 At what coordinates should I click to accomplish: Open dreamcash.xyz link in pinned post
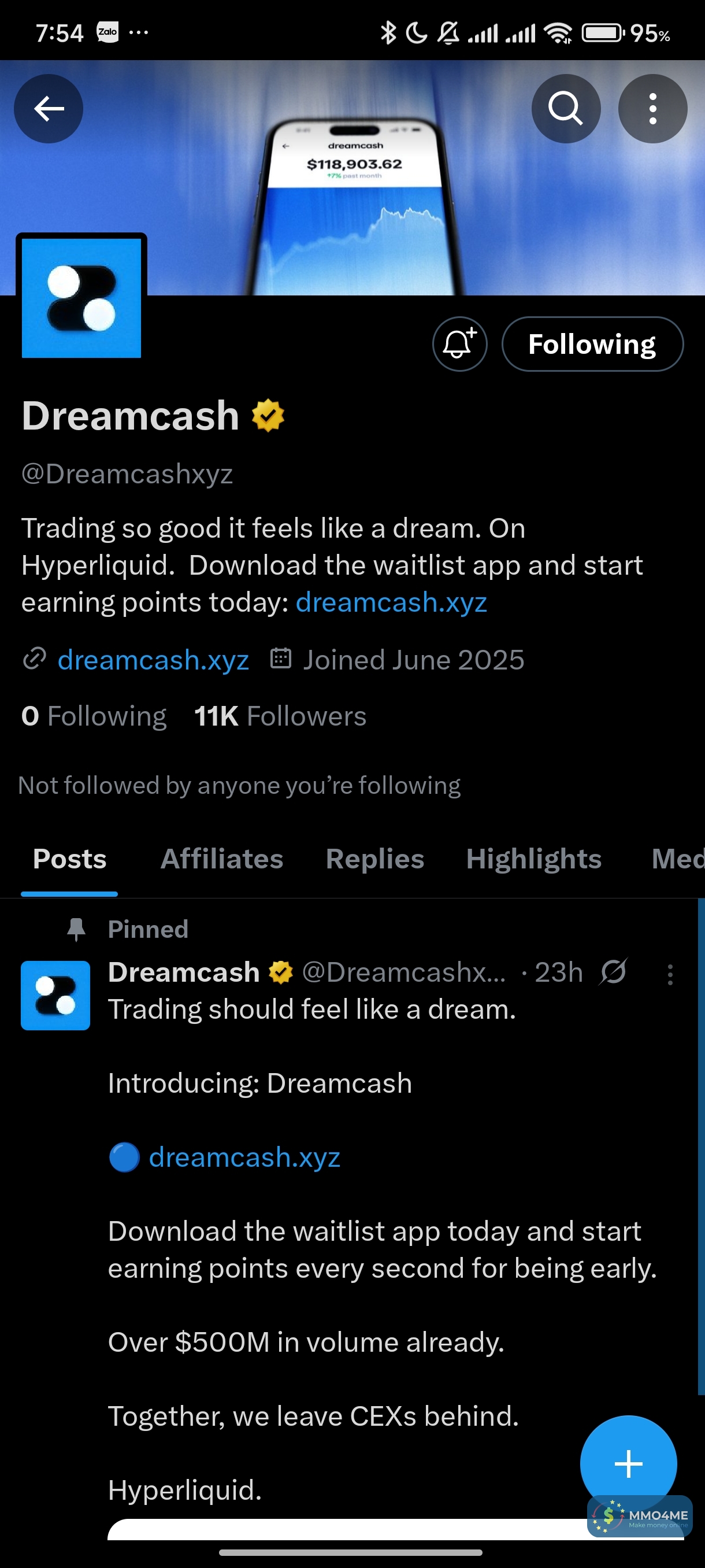click(244, 1157)
